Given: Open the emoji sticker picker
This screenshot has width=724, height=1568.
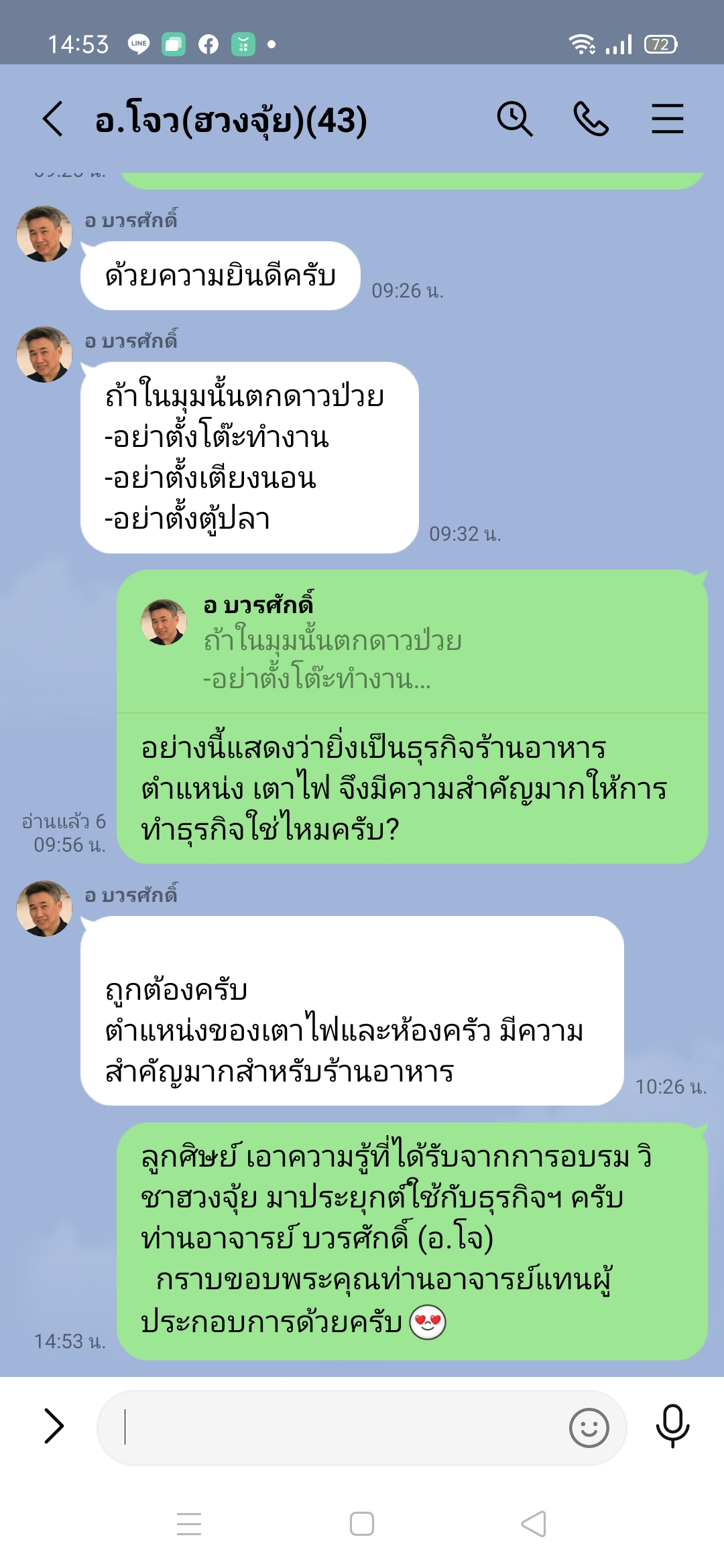Looking at the screenshot, I should pos(589,1427).
